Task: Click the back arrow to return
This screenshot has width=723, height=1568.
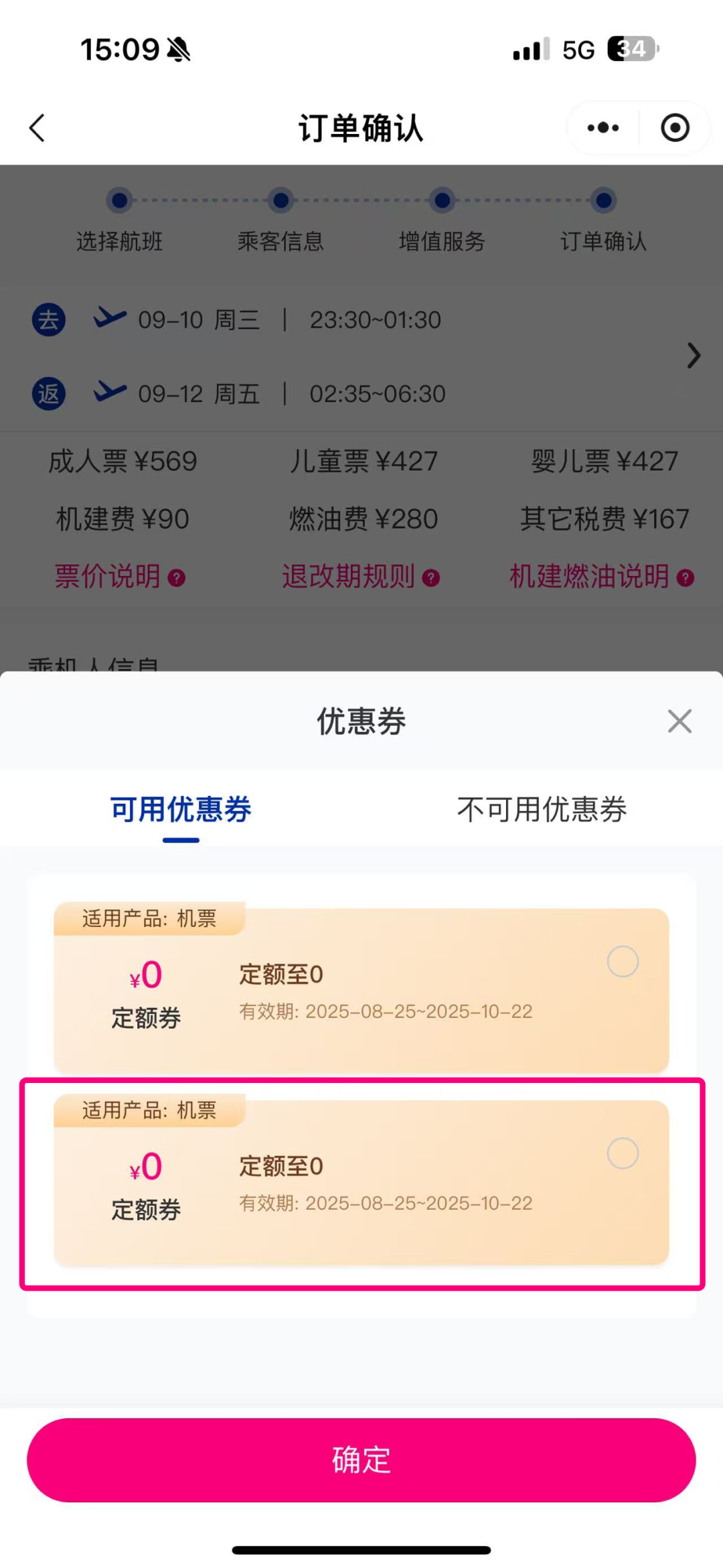Action: (x=37, y=127)
